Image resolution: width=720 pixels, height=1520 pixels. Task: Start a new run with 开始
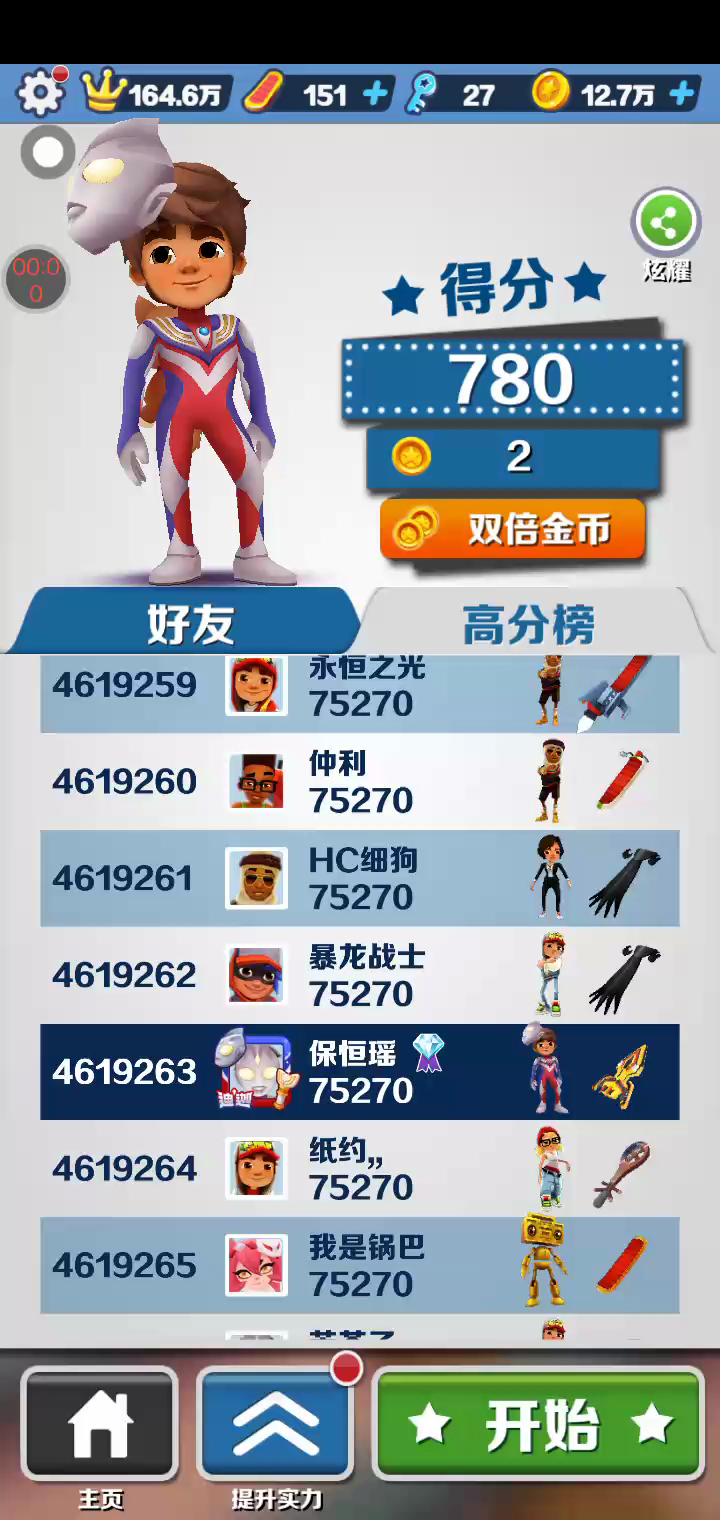pos(540,1425)
